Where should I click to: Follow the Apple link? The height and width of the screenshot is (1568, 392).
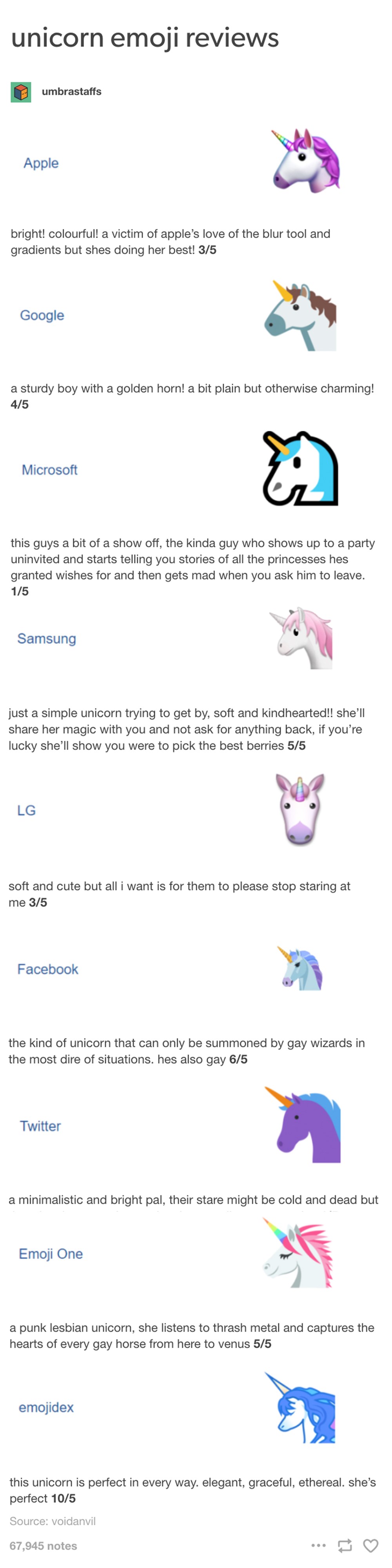click(x=41, y=163)
